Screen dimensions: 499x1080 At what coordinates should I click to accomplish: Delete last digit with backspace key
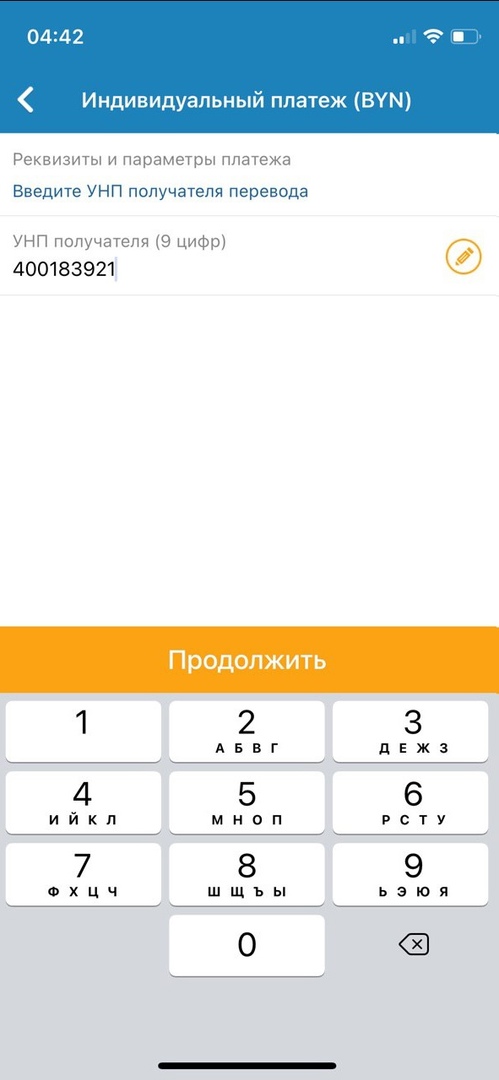coord(414,944)
